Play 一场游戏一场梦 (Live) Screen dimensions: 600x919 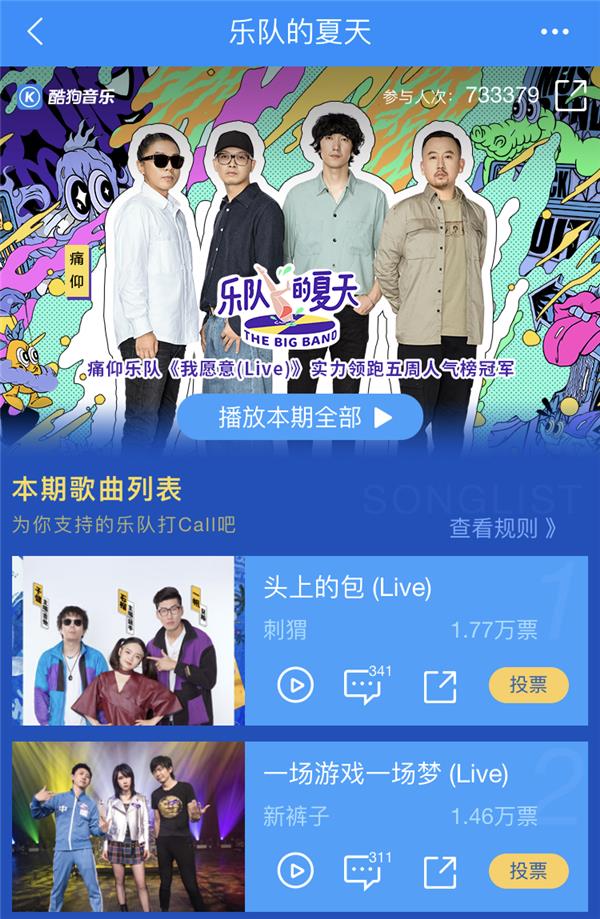(x=295, y=870)
